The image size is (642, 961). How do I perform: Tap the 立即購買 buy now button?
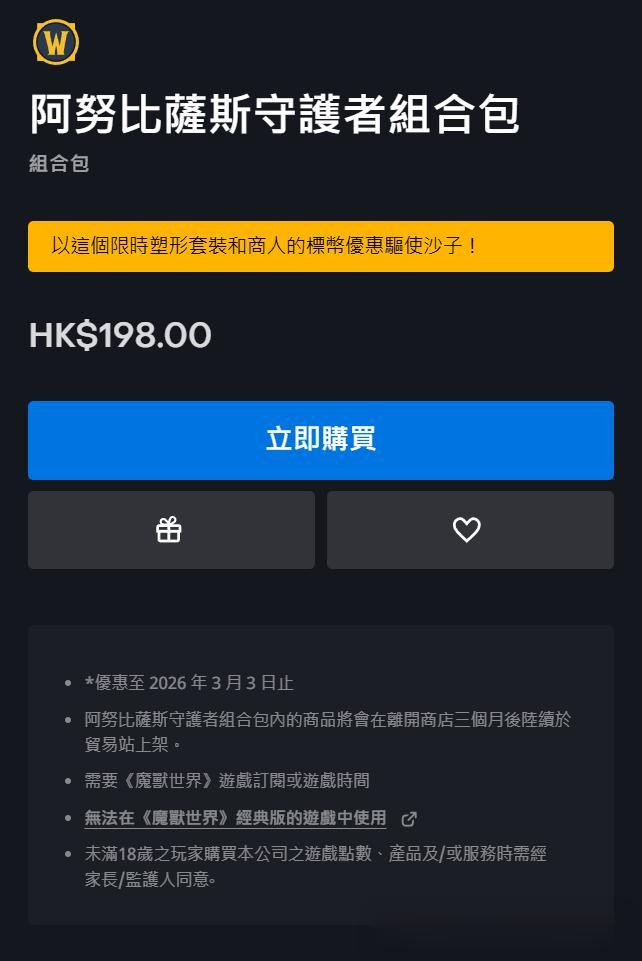pyautogui.click(x=320, y=440)
